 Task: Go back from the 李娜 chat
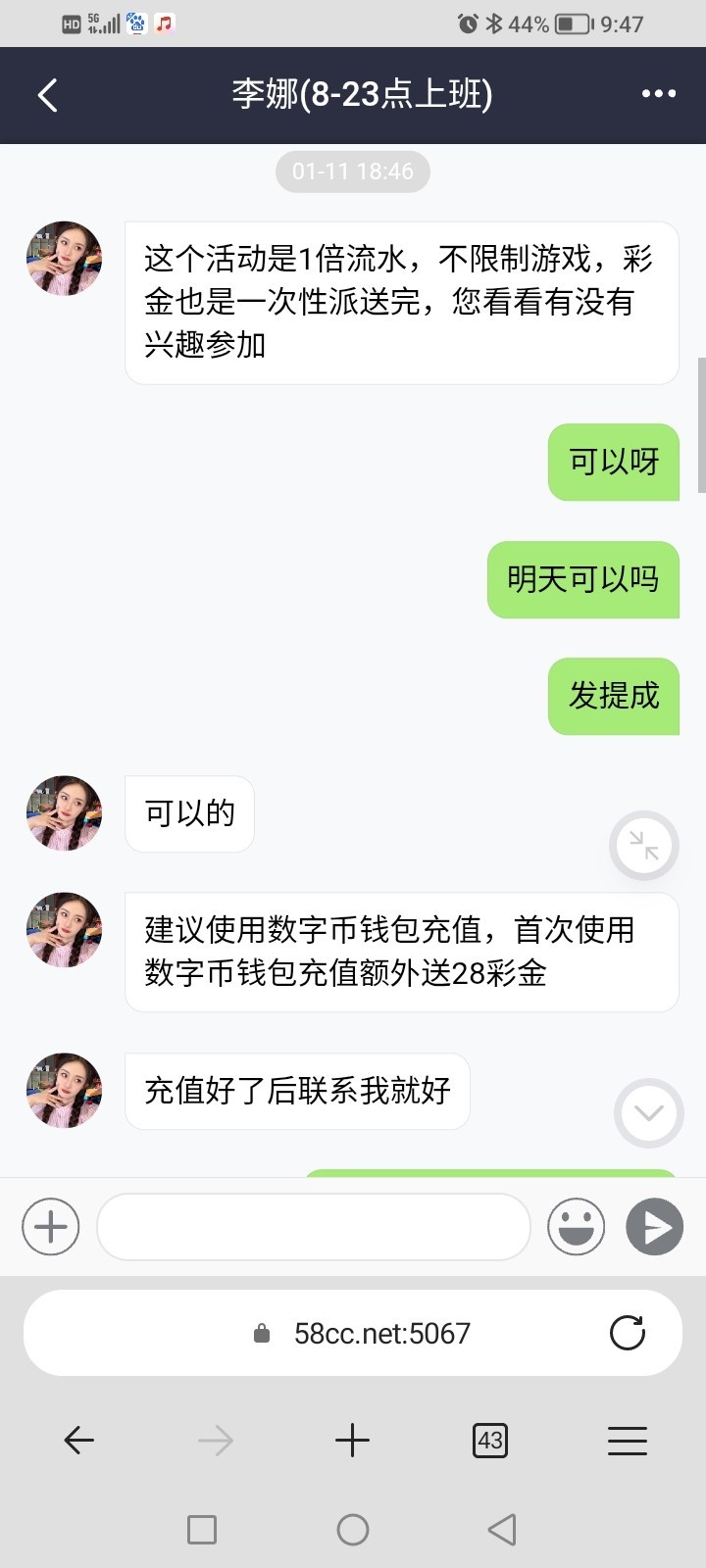click(47, 95)
